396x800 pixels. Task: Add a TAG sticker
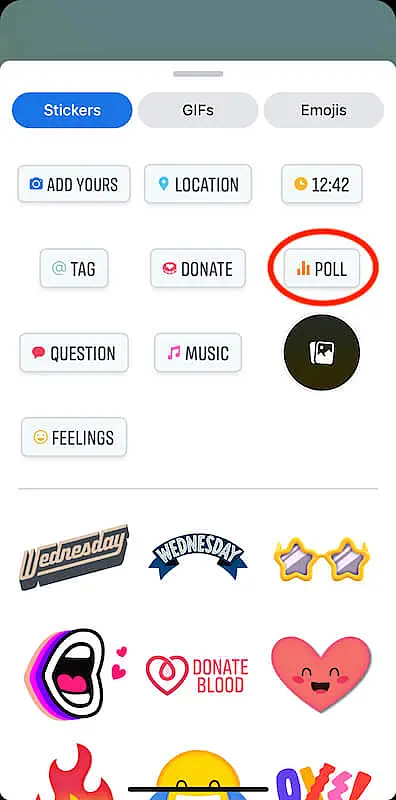(x=74, y=268)
